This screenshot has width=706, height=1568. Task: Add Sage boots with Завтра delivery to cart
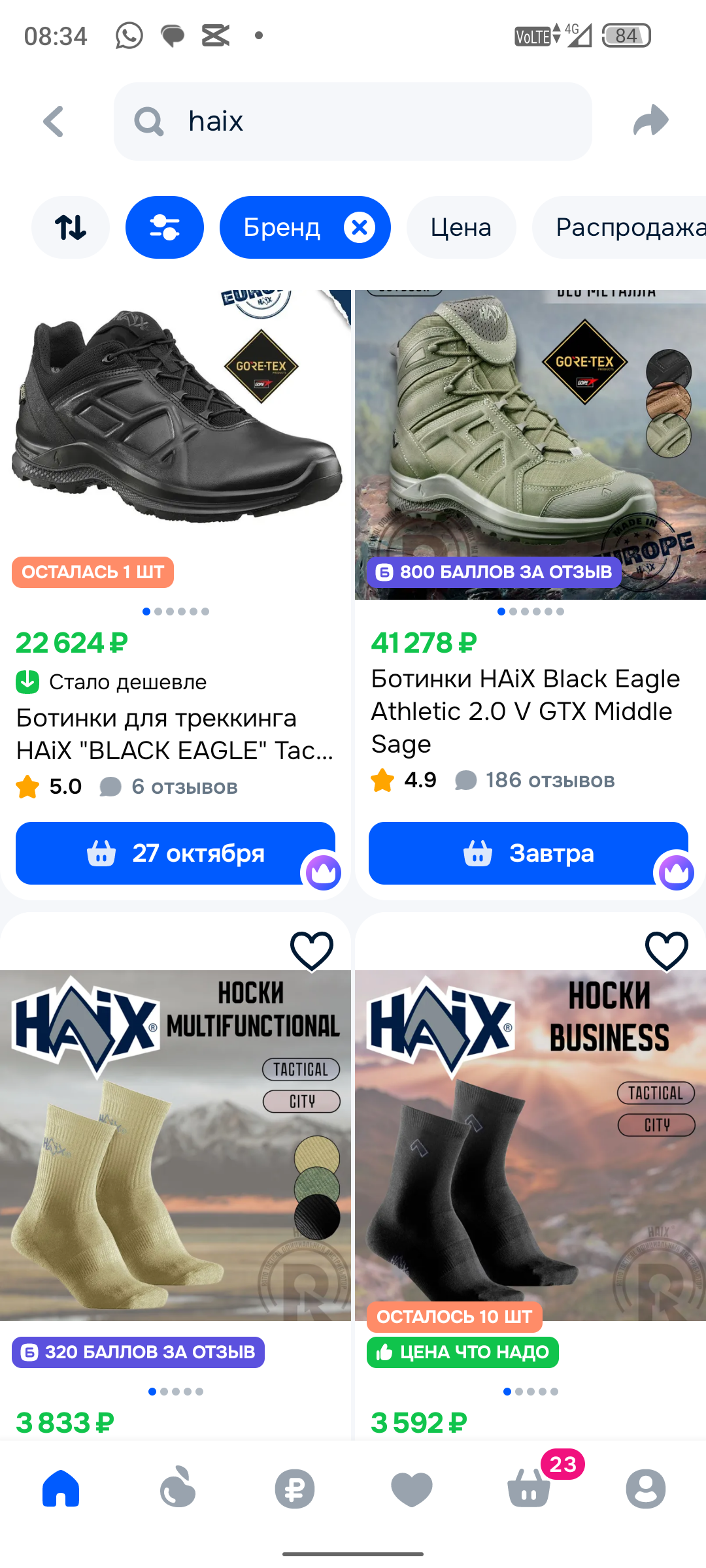(528, 853)
